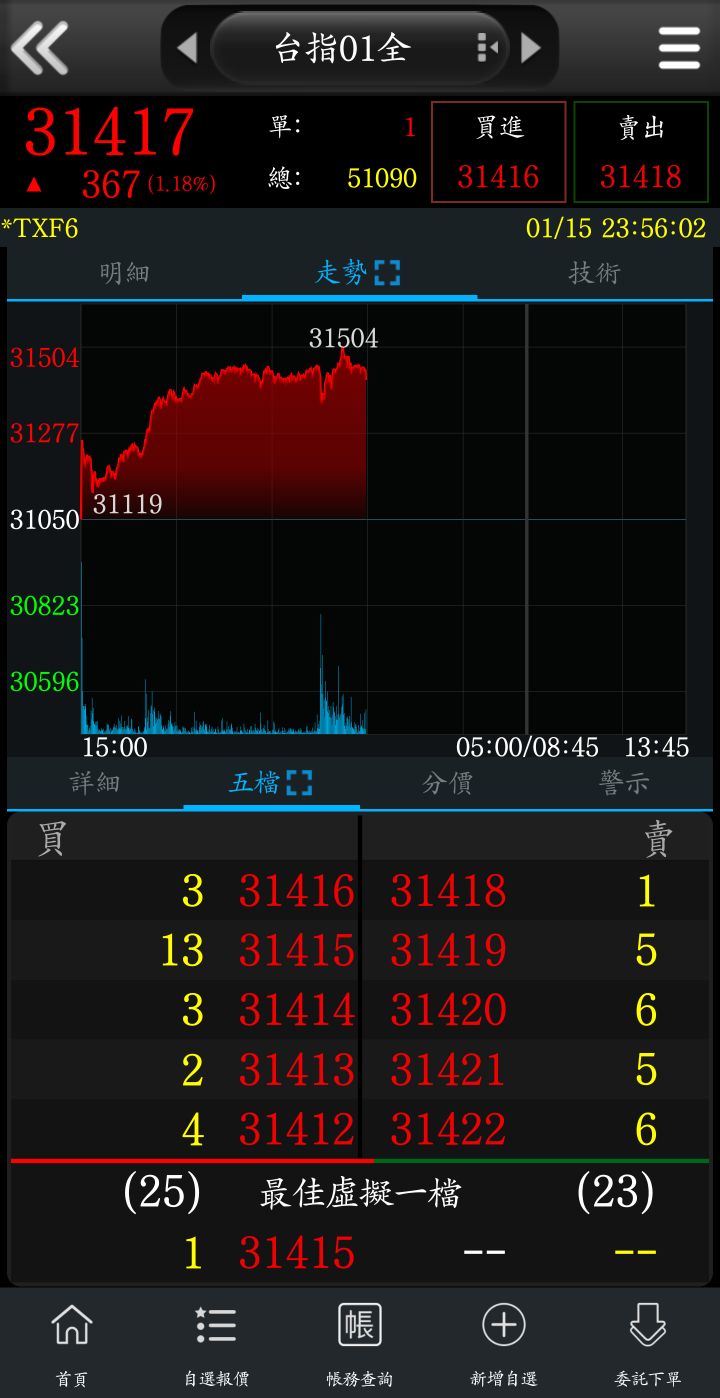Switch to the 分價 tab
The height and width of the screenshot is (1398, 720).
(x=447, y=783)
